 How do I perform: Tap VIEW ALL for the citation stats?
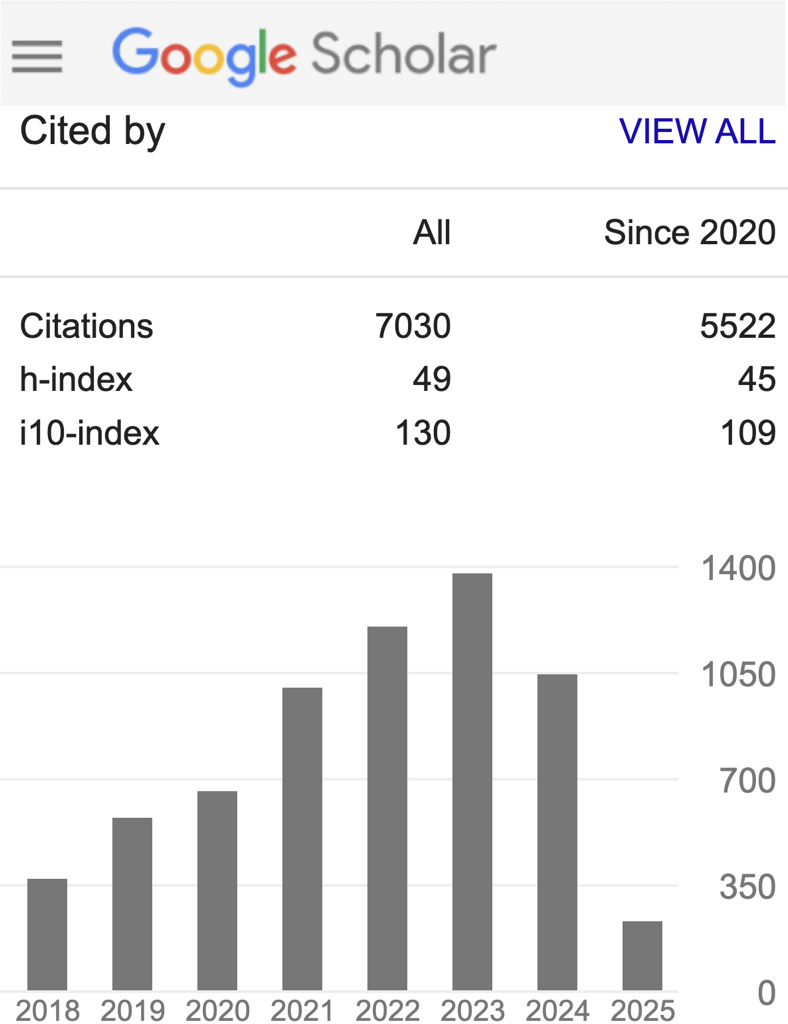(x=697, y=131)
